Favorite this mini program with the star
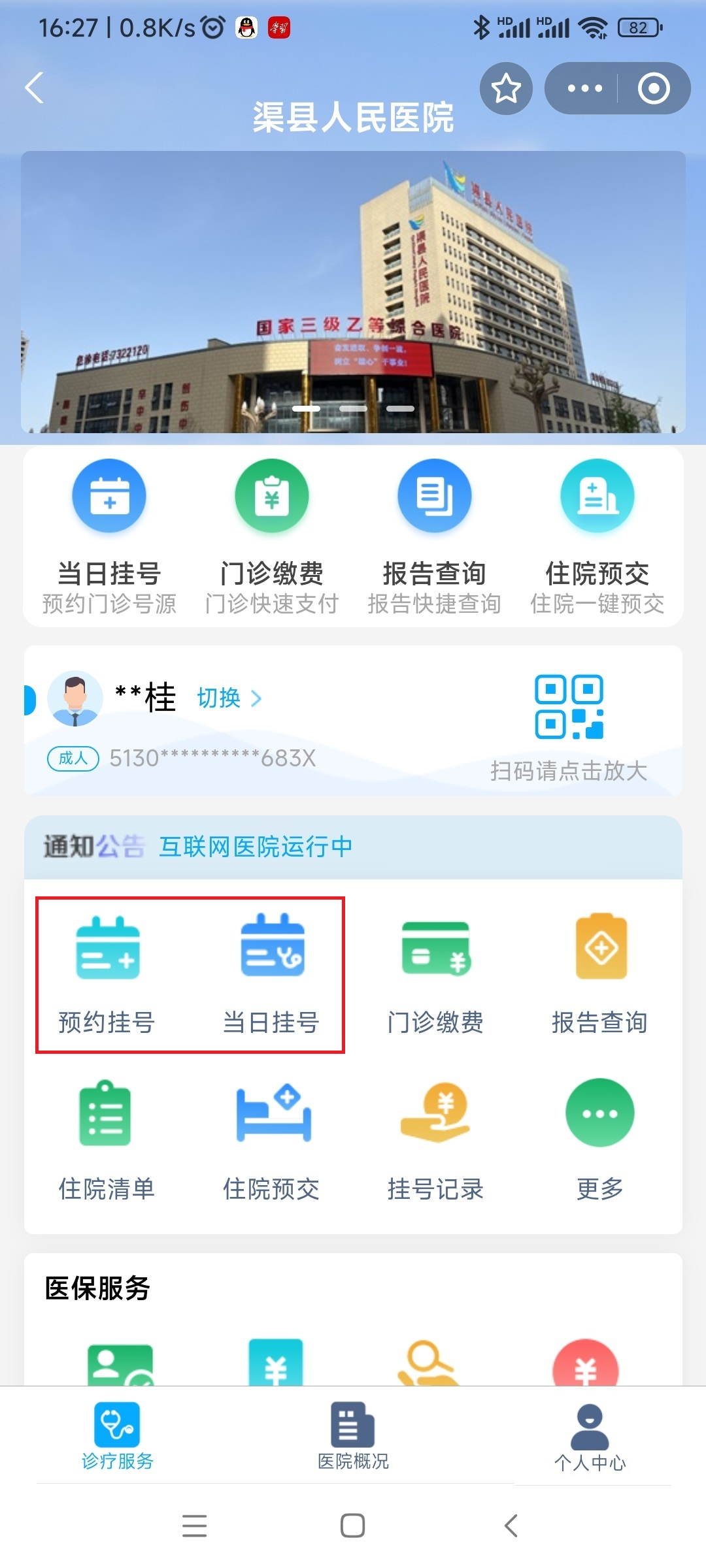Viewport: 706px width, 1568px height. [506, 88]
